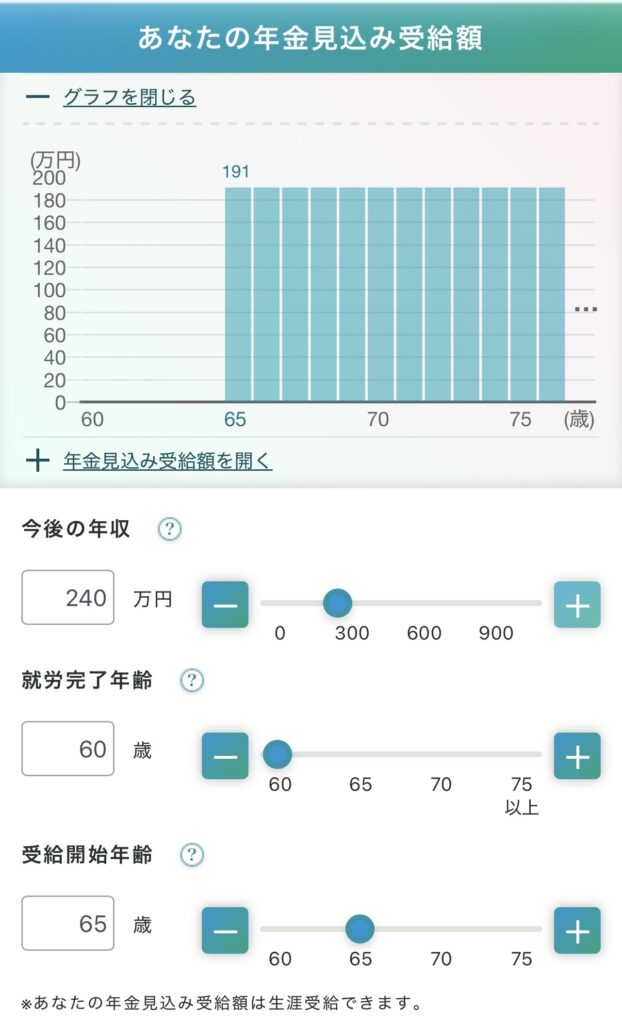Tap the 今後の年収 slider handle
This screenshot has height=1024, width=622.
[x=338, y=603]
